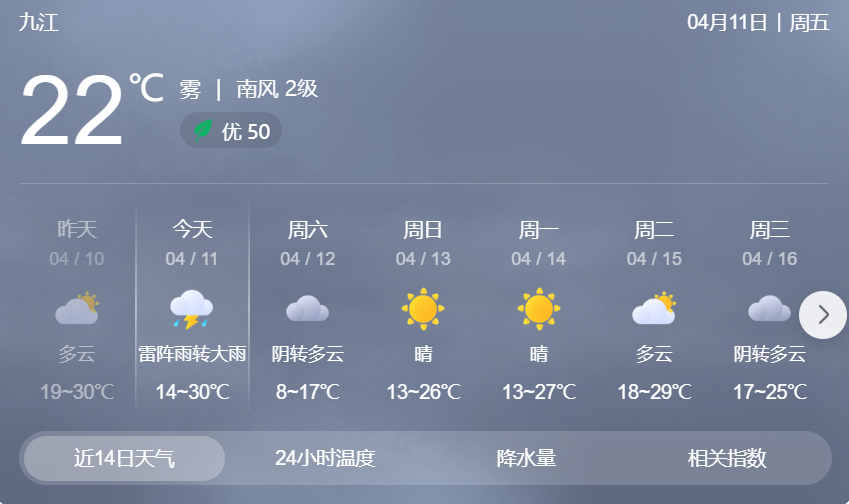
Task: View 周一 04/14 forecast details
Action: pyautogui.click(x=539, y=310)
